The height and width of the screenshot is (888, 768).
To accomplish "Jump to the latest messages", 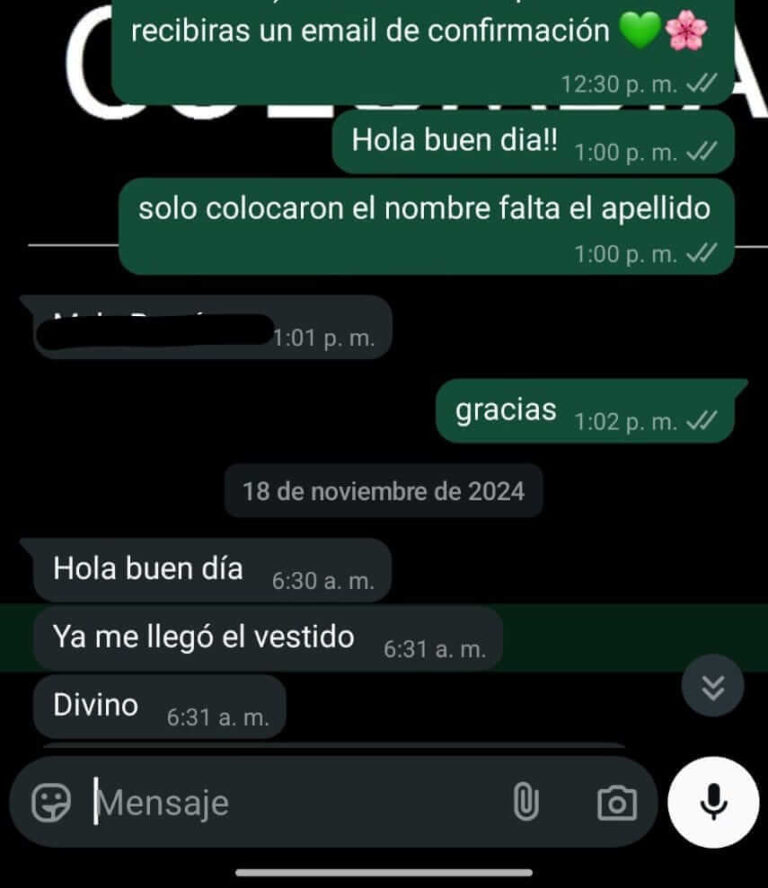I will [712, 686].
